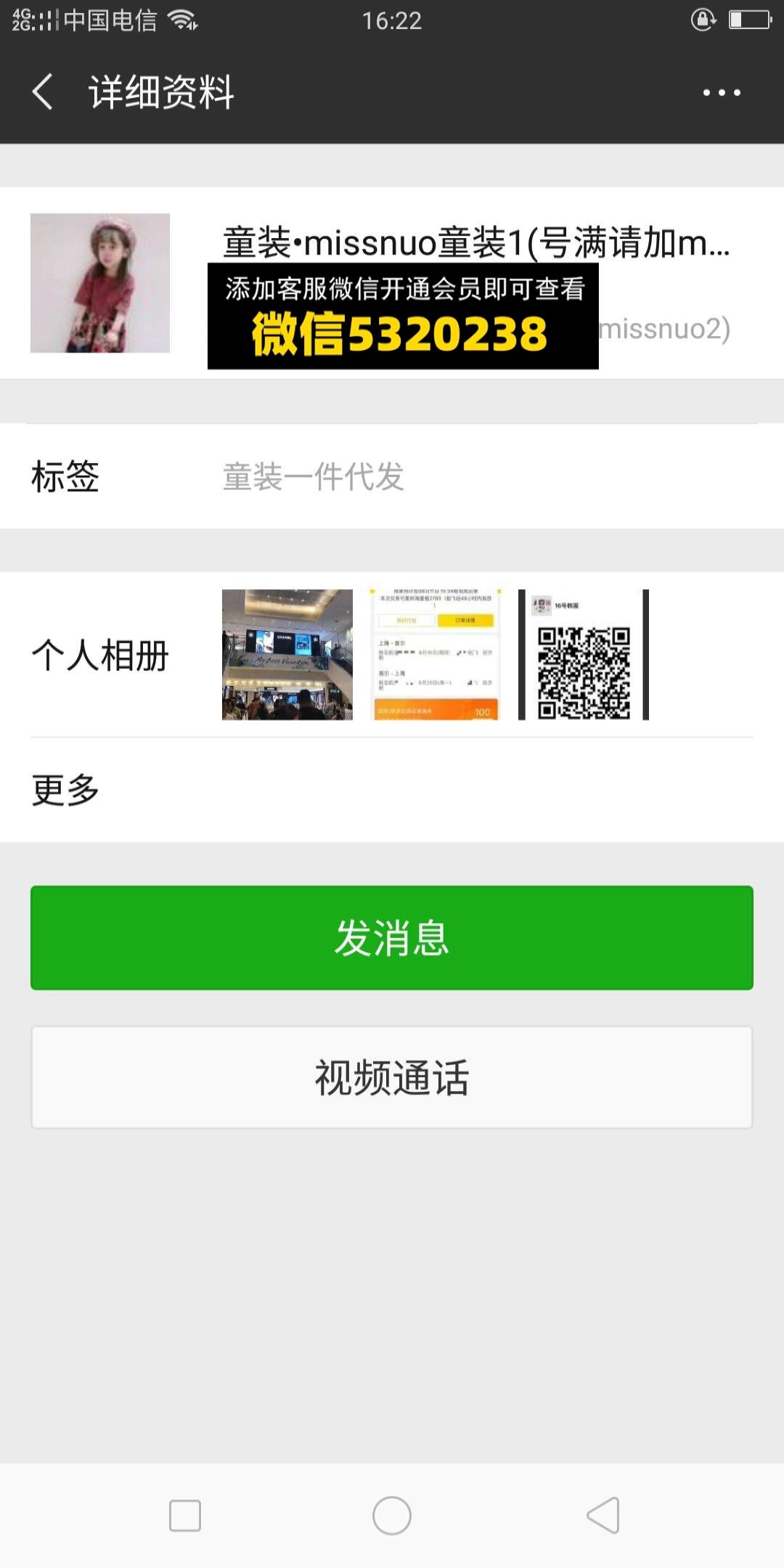Tap the 发消息 button
The width and height of the screenshot is (784, 1568).
tap(392, 937)
